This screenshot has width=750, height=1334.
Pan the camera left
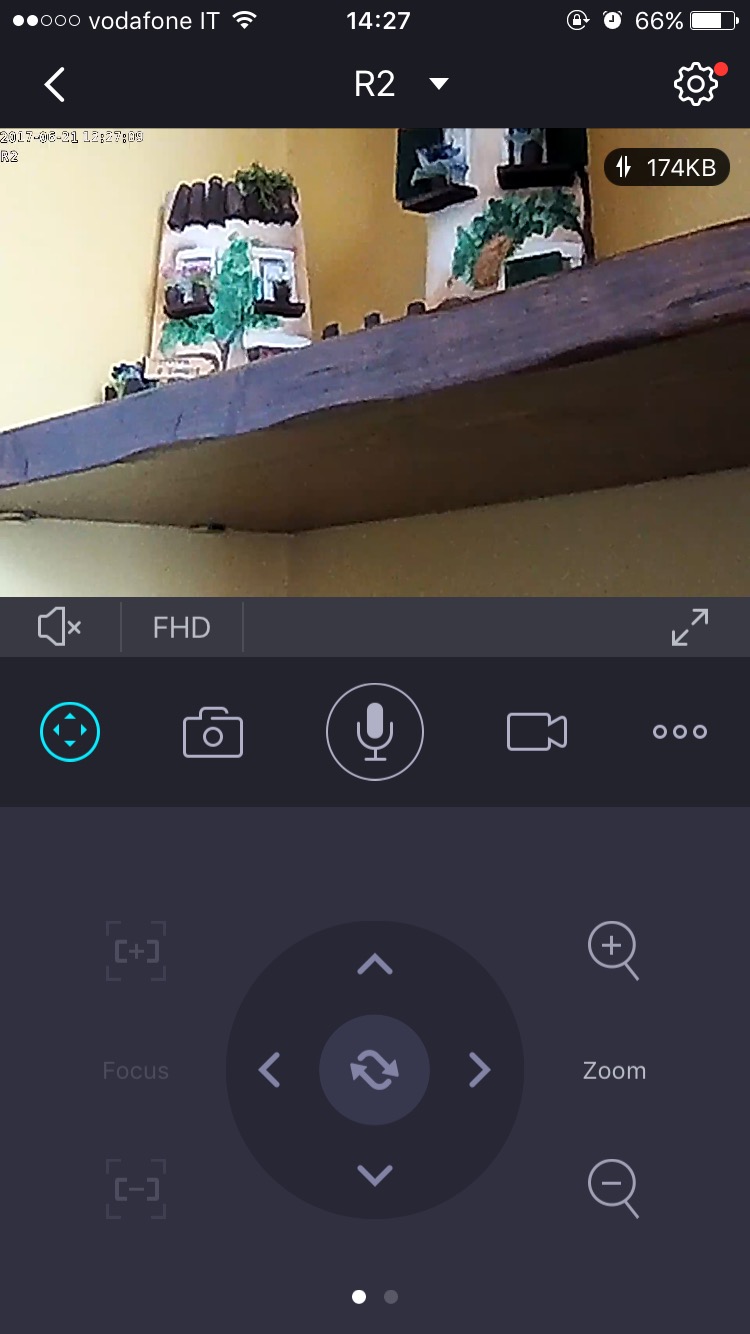coord(269,1070)
